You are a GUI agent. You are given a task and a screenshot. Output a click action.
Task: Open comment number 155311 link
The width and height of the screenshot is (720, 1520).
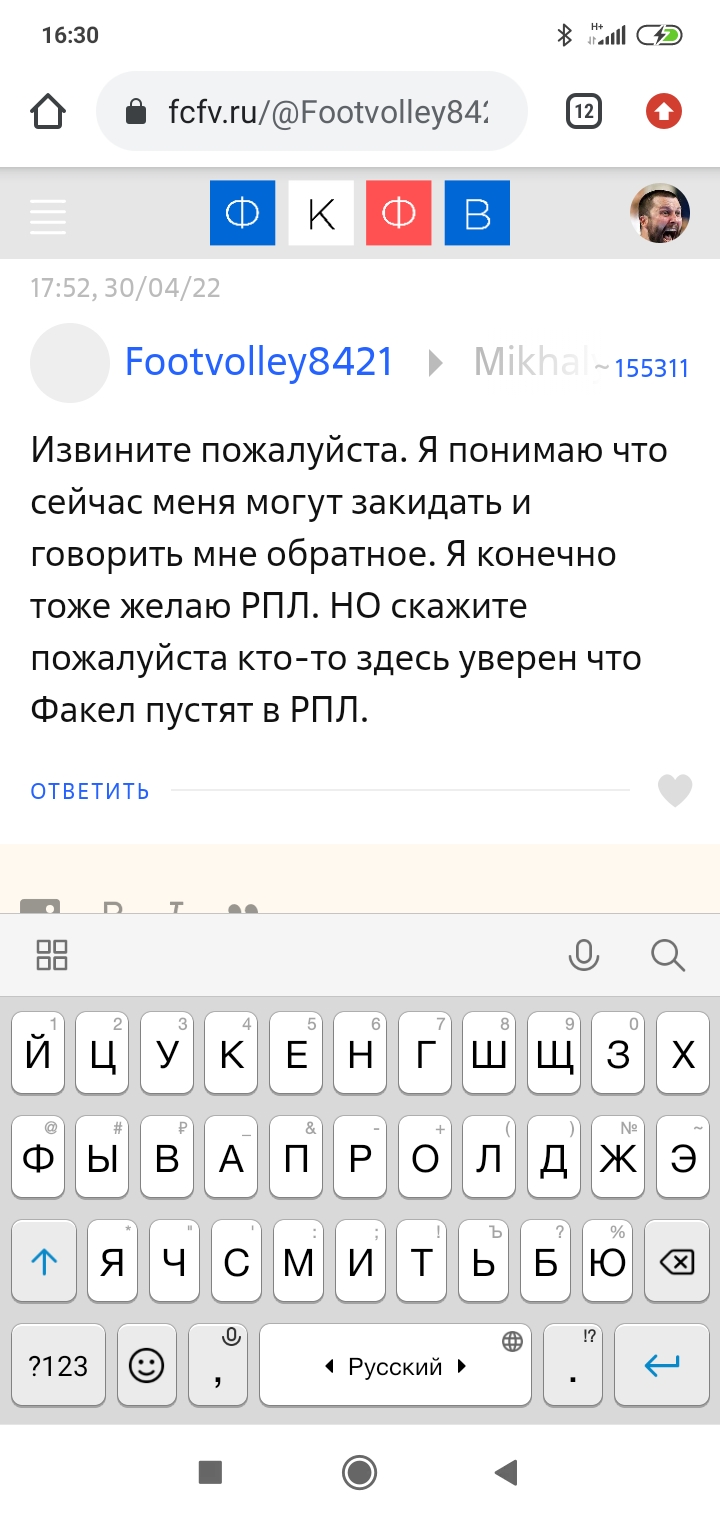(x=650, y=369)
